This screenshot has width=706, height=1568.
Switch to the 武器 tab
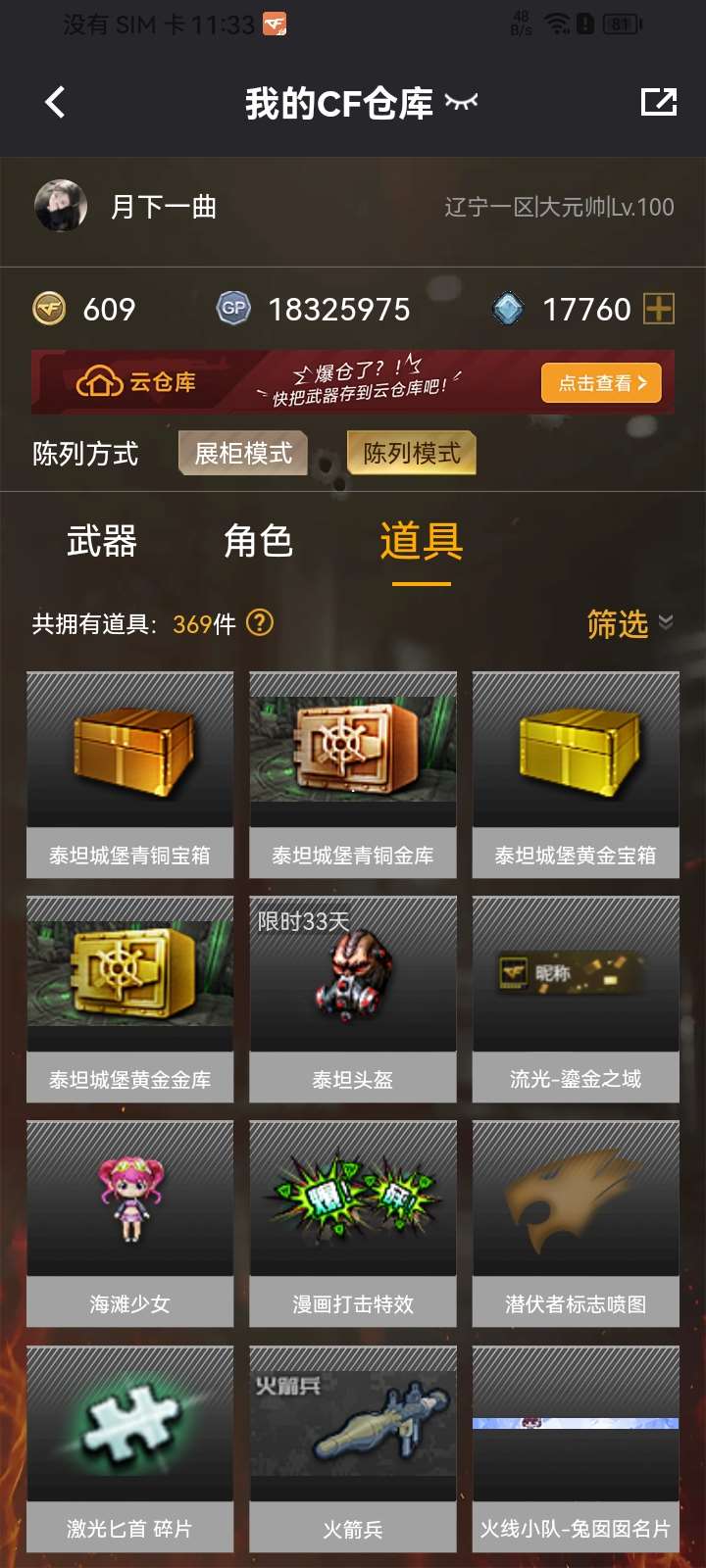coord(101,541)
